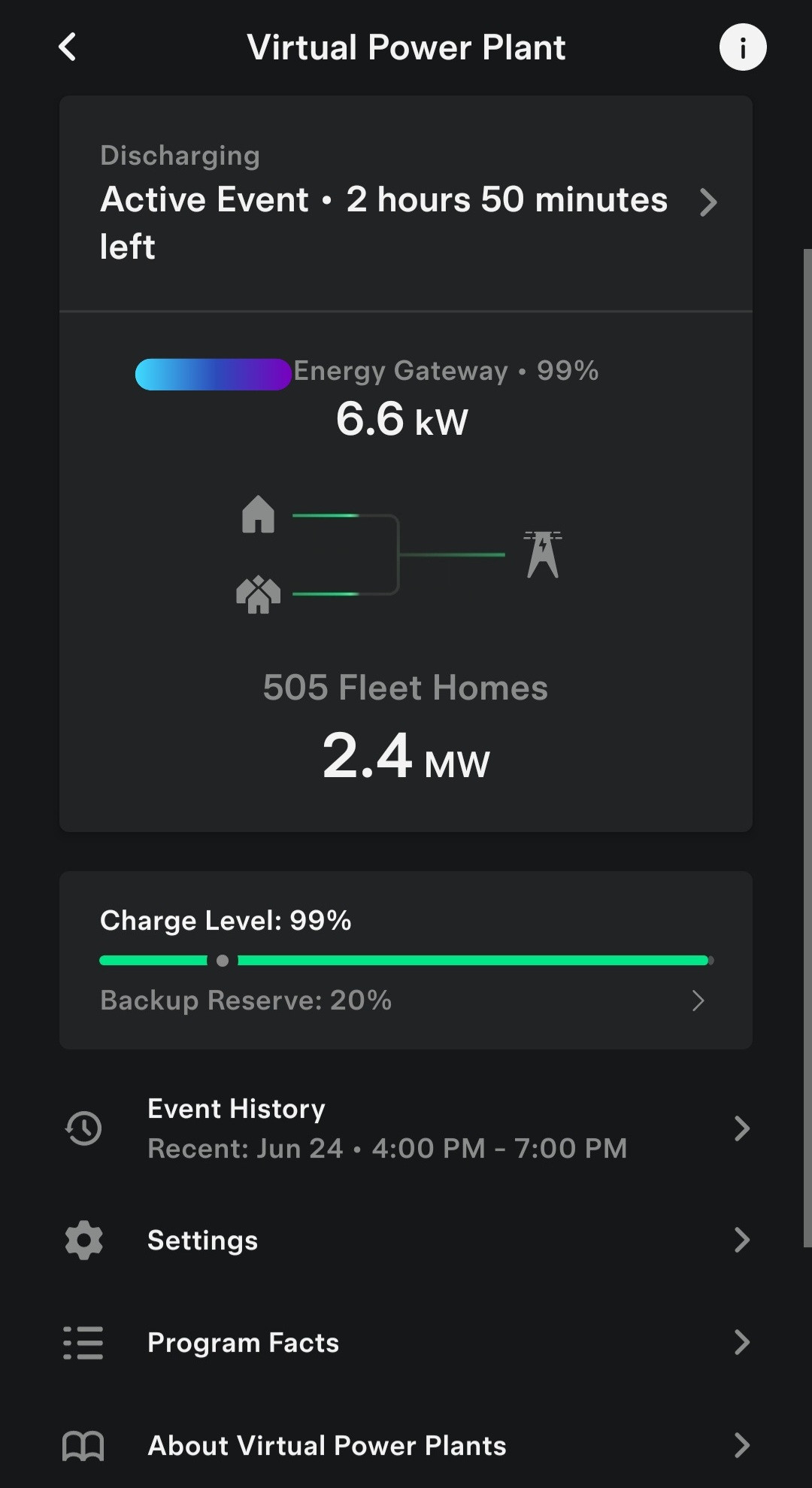Open Settings
The height and width of the screenshot is (1488, 812).
[406, 1240]
